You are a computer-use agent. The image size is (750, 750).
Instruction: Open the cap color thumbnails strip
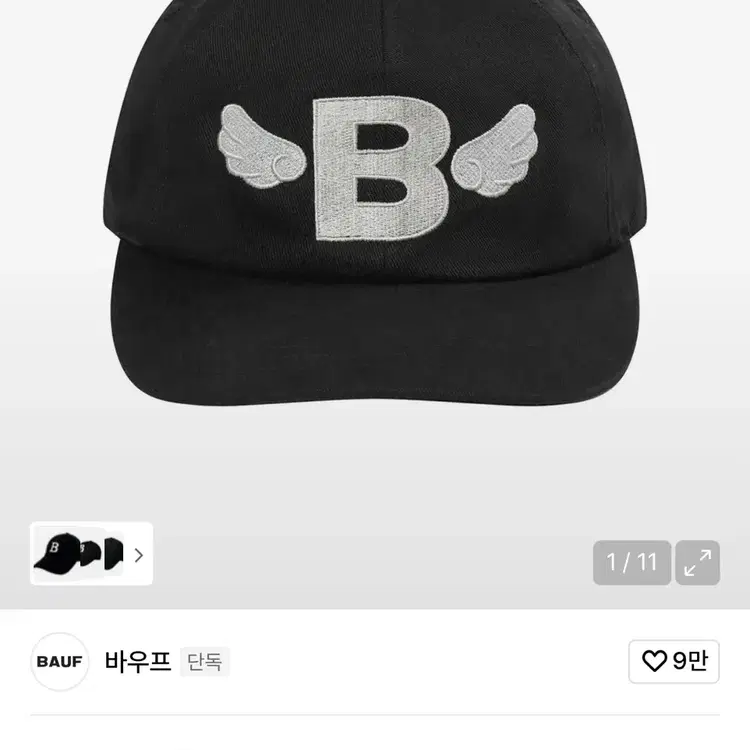(x=91, y=554)
